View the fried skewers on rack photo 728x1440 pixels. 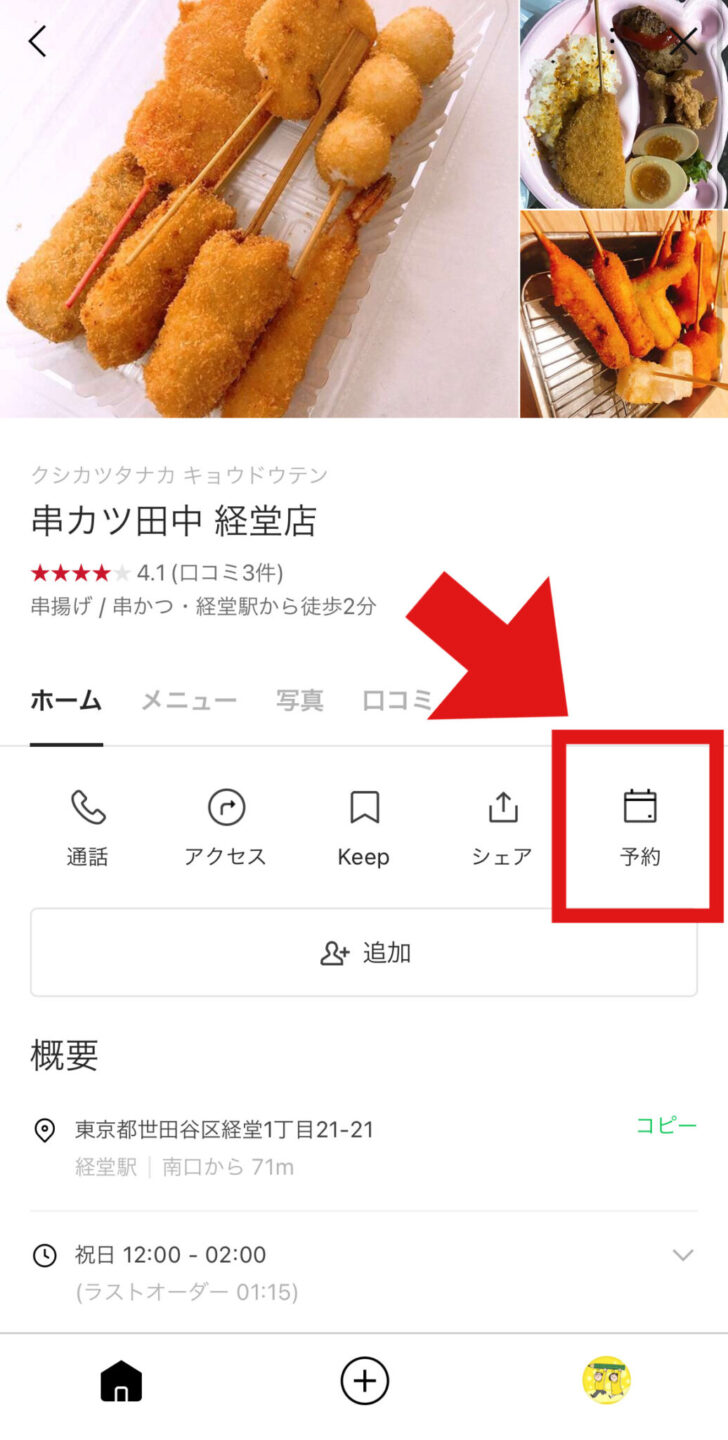click(624, 314)
